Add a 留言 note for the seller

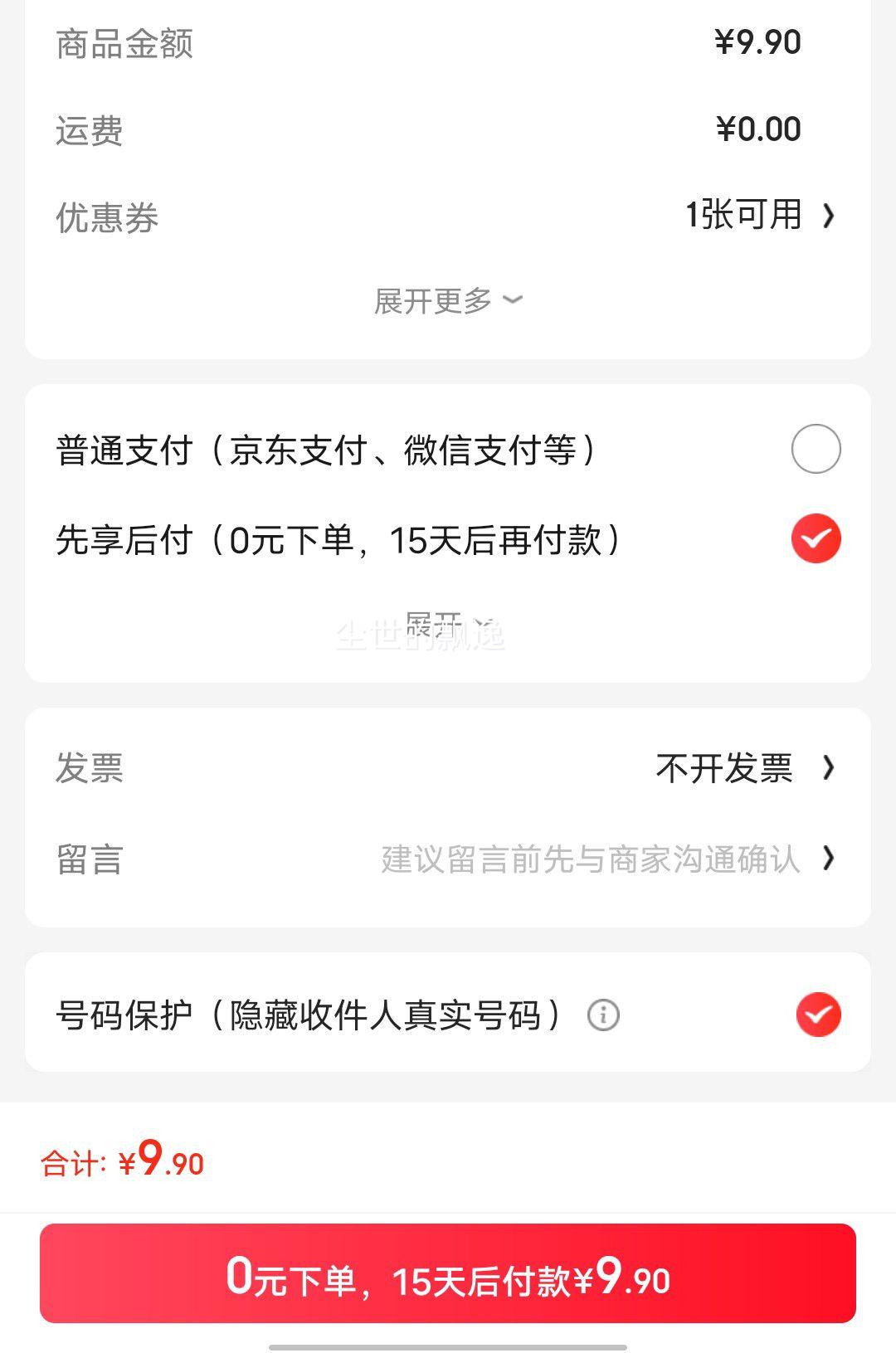(606, 859)
